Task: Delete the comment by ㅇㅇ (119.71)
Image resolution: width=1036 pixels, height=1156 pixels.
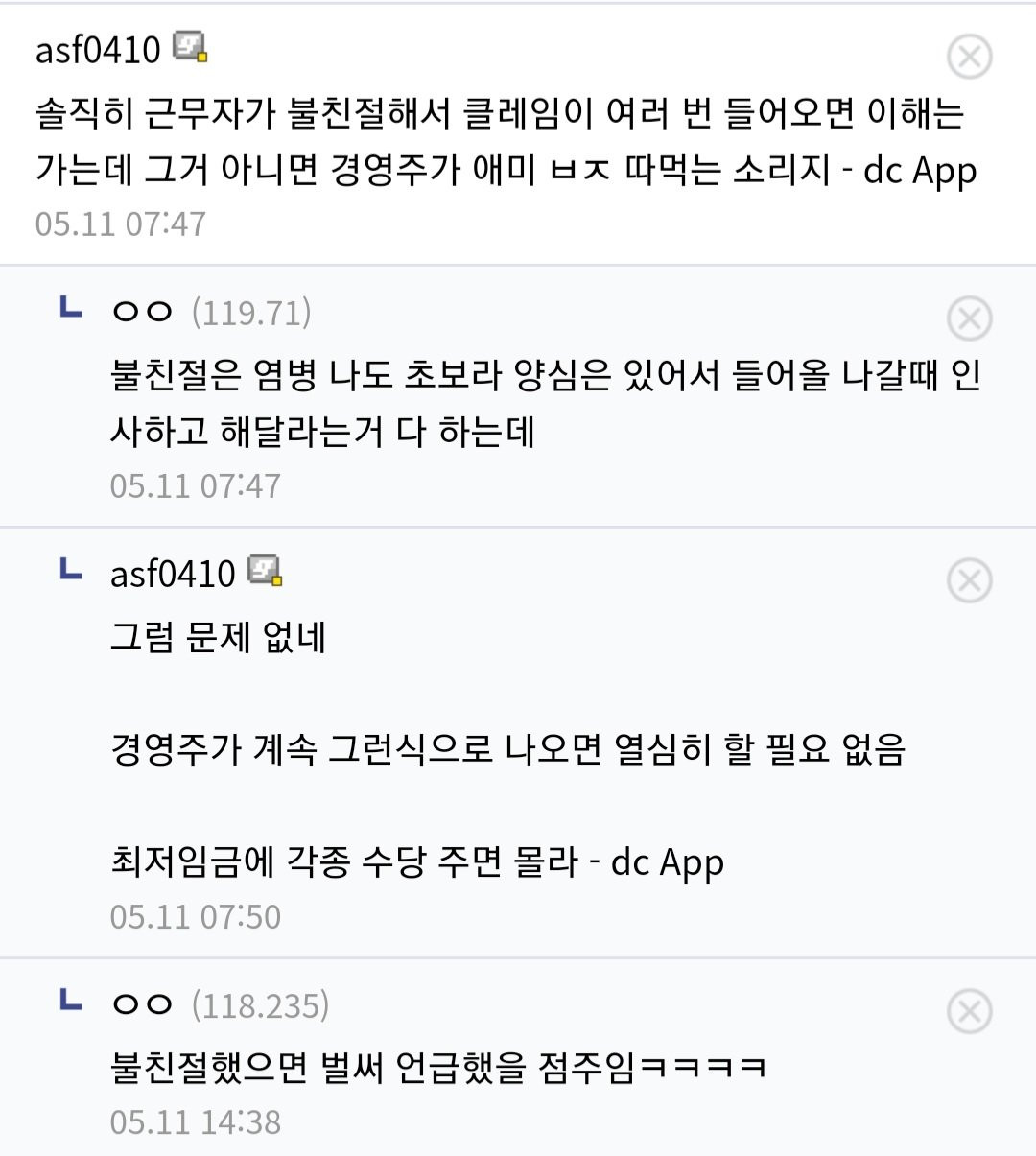Action: pyautogui.click(x=969, y=318)
